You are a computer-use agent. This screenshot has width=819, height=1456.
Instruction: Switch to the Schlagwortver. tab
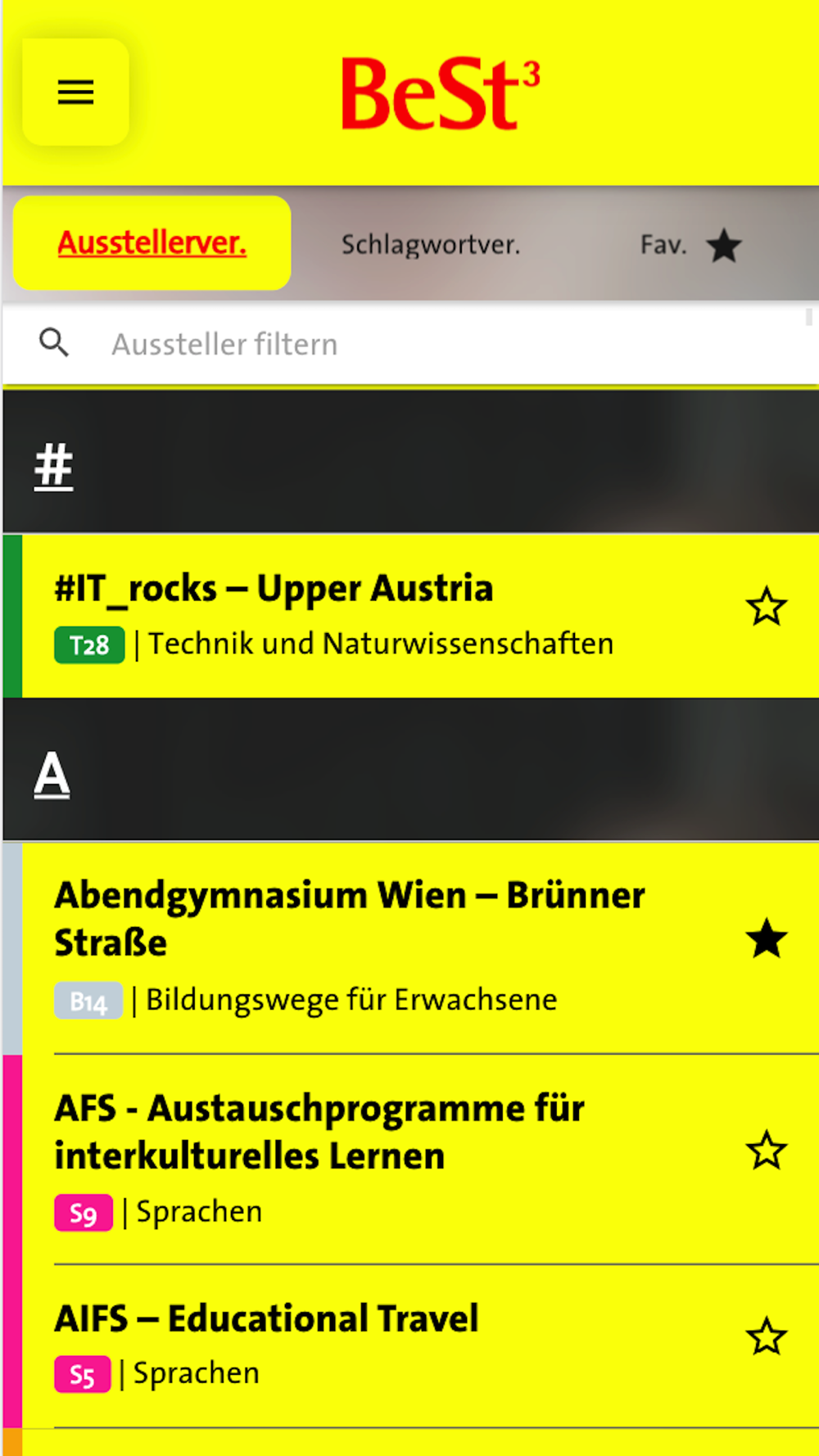tap(431, 245)
